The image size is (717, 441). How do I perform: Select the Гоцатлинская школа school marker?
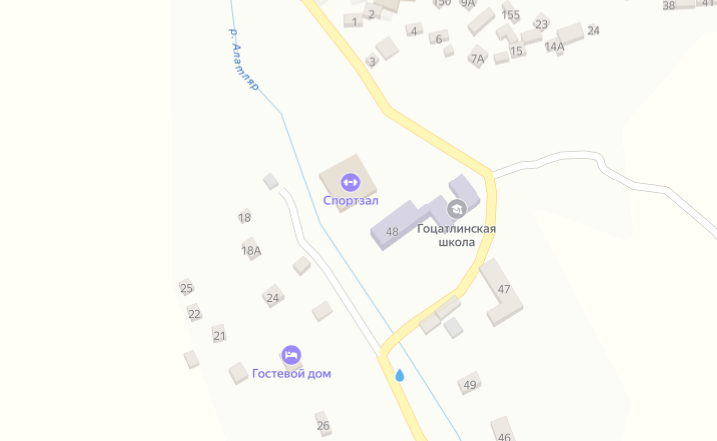(x=457, y=209)
